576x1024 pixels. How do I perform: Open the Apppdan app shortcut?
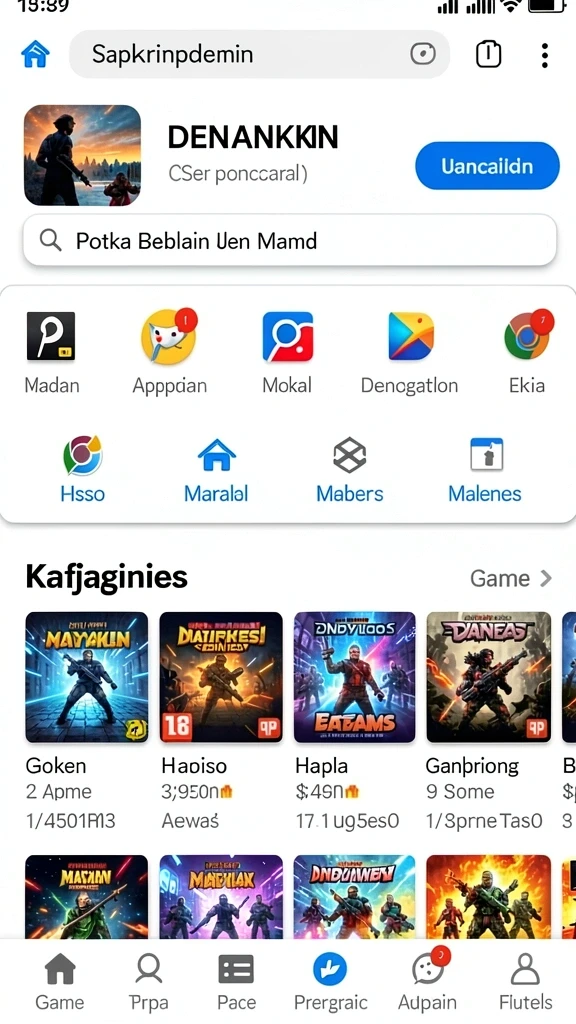point(169,353)
